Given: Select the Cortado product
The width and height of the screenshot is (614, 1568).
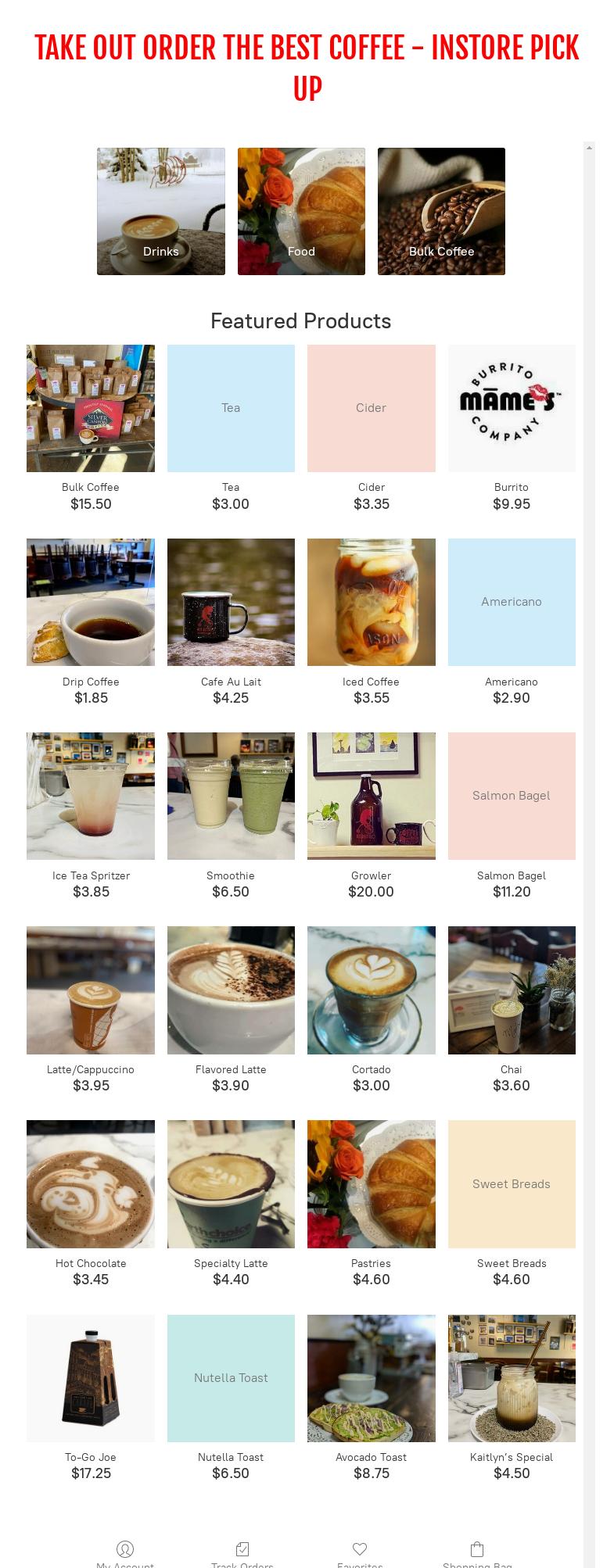Looking at the screenshot, I should [371, 990].
